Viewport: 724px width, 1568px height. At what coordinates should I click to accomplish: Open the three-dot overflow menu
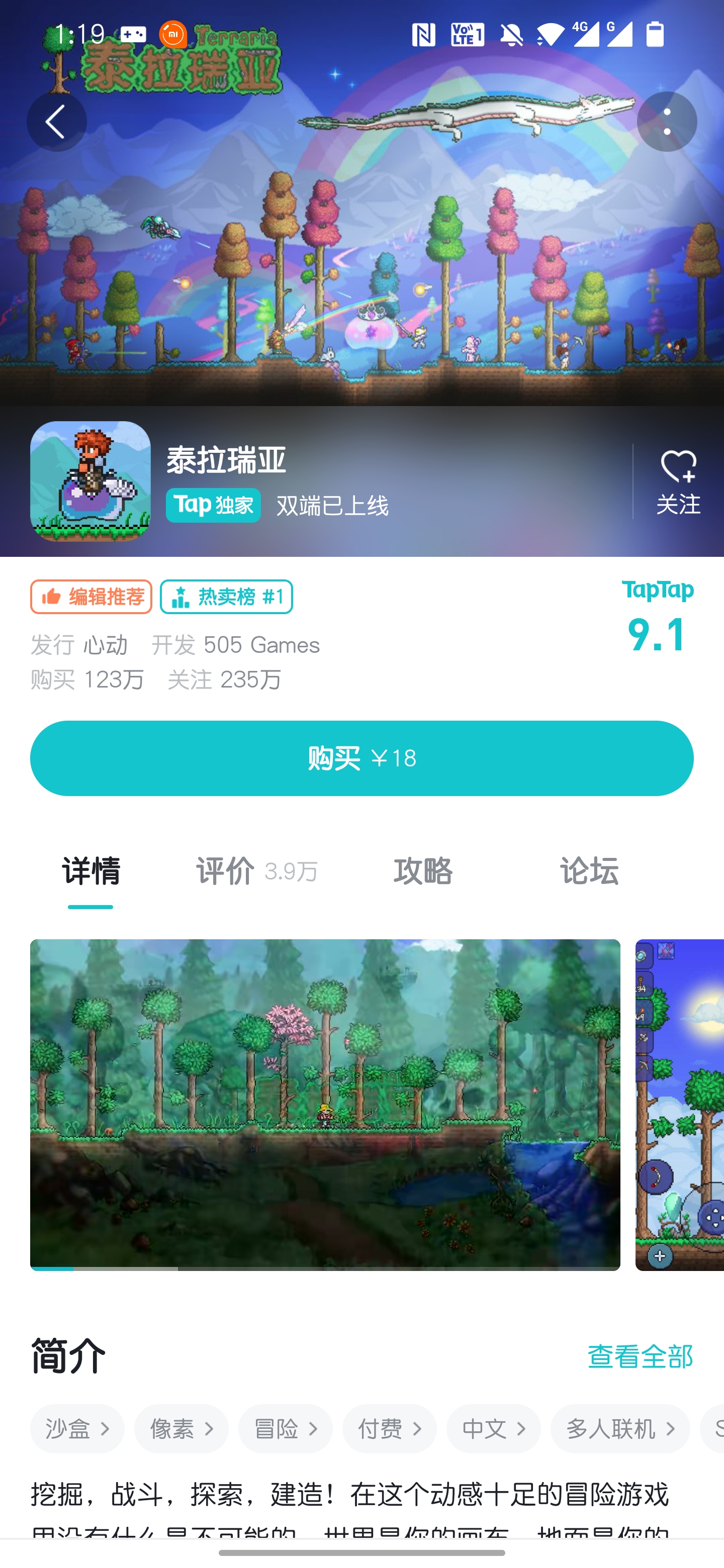coord(667,122)
